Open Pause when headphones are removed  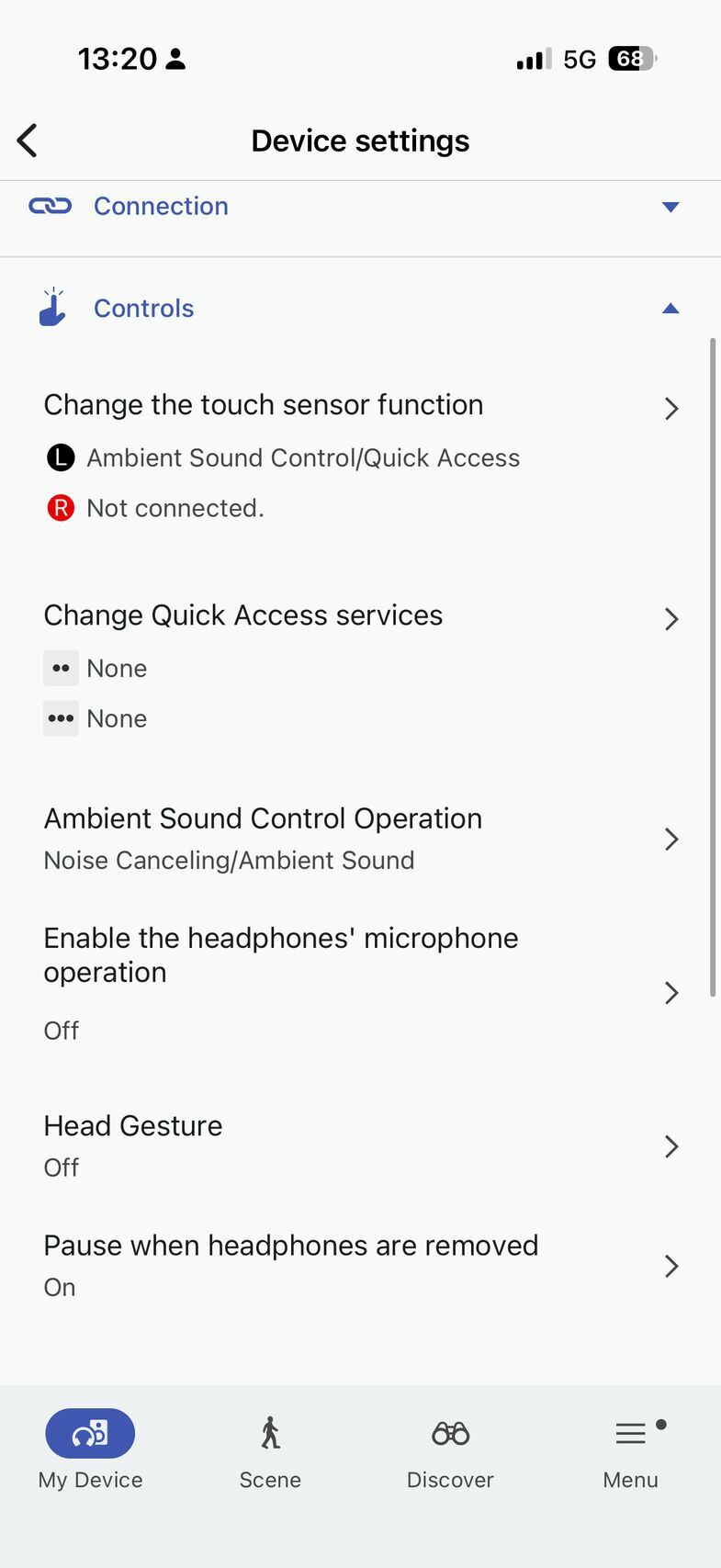click(360, 1265)
